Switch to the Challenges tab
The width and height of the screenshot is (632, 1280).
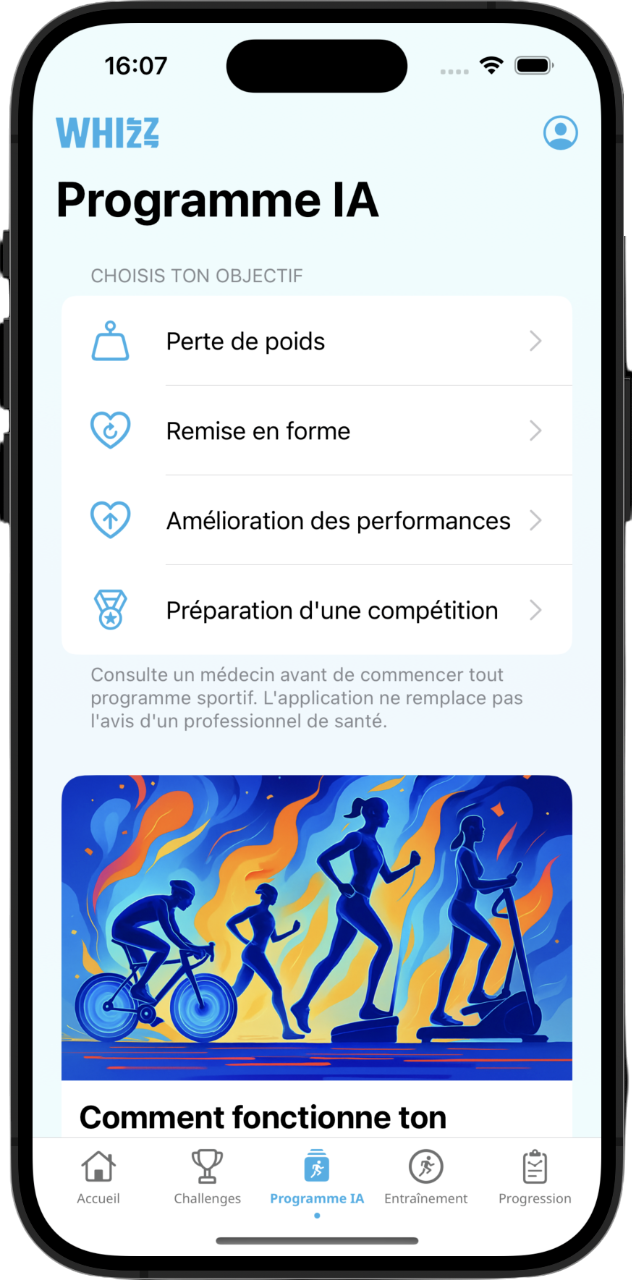click(207, 1178)
